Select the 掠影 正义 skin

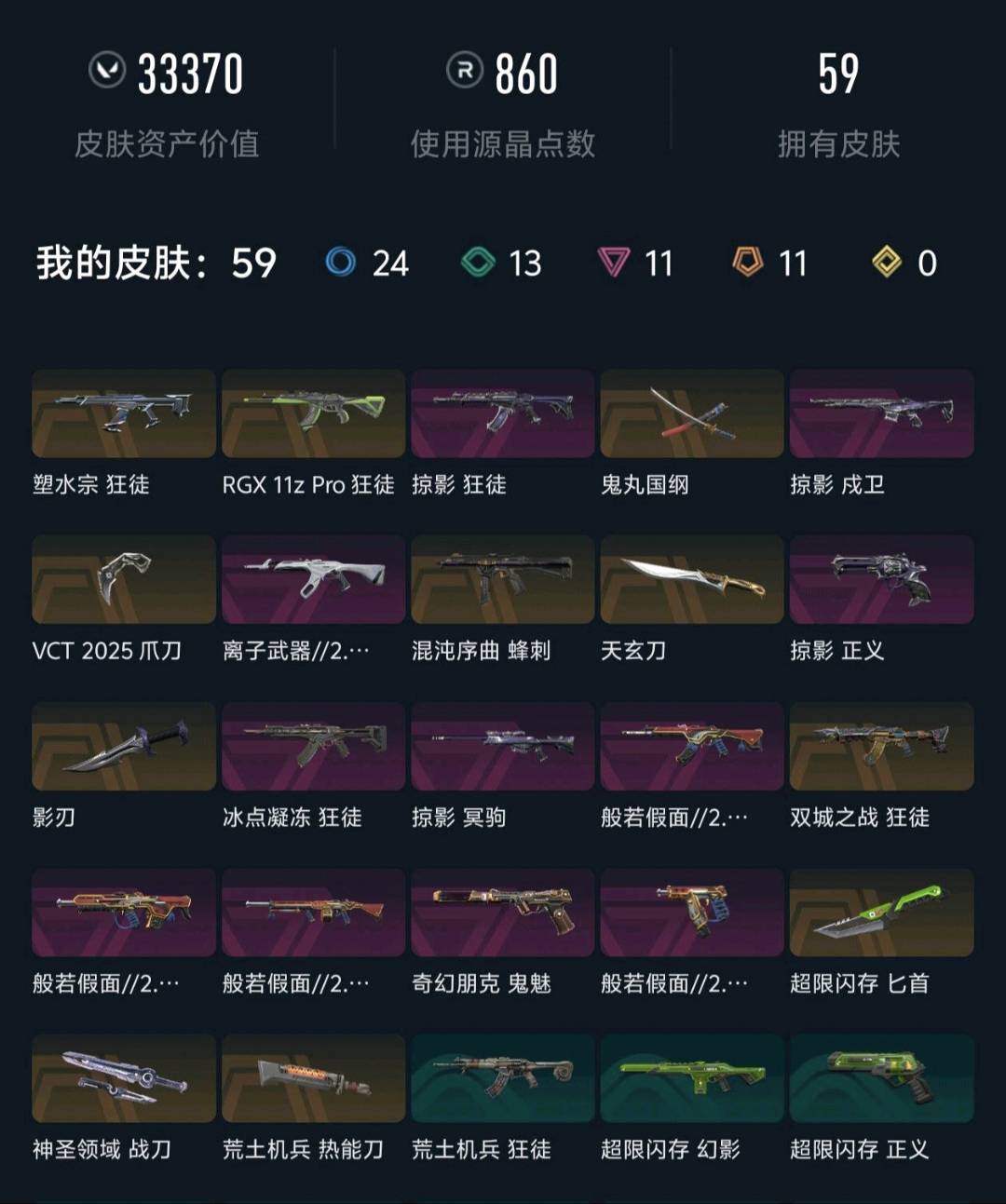(882, 579)
